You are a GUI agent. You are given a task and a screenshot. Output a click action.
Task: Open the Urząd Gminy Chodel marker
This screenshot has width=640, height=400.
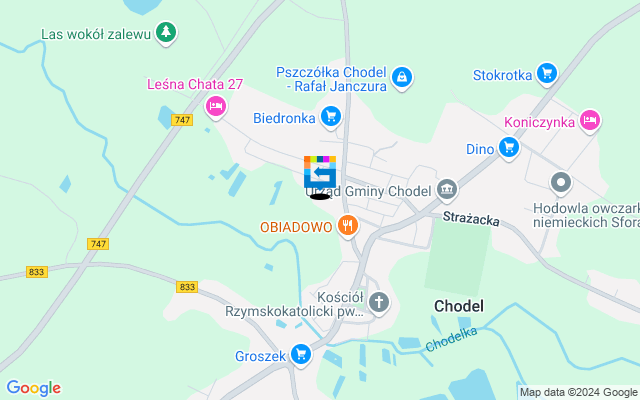tap(446, 190)
